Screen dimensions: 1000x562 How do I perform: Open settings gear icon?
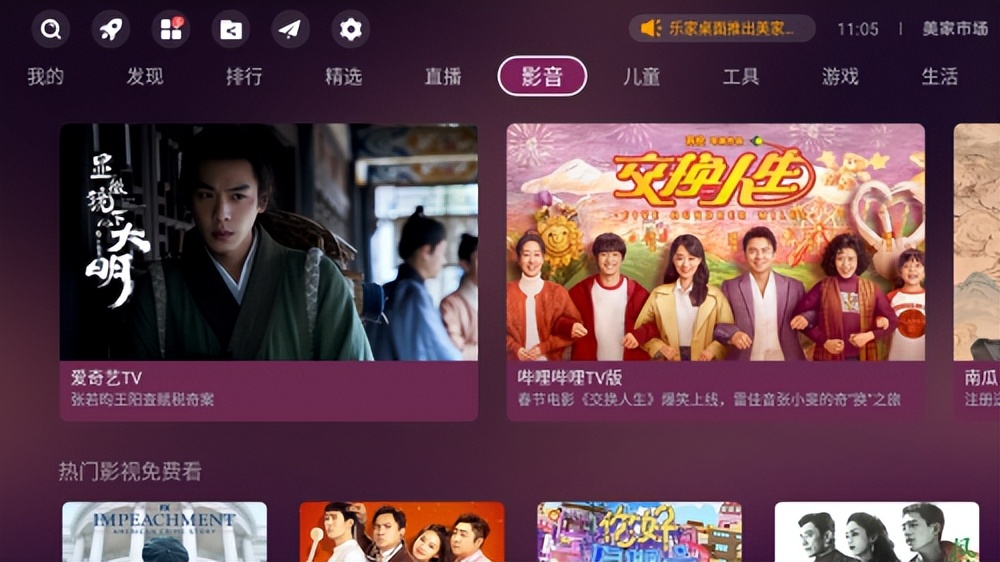coord(350,29)
